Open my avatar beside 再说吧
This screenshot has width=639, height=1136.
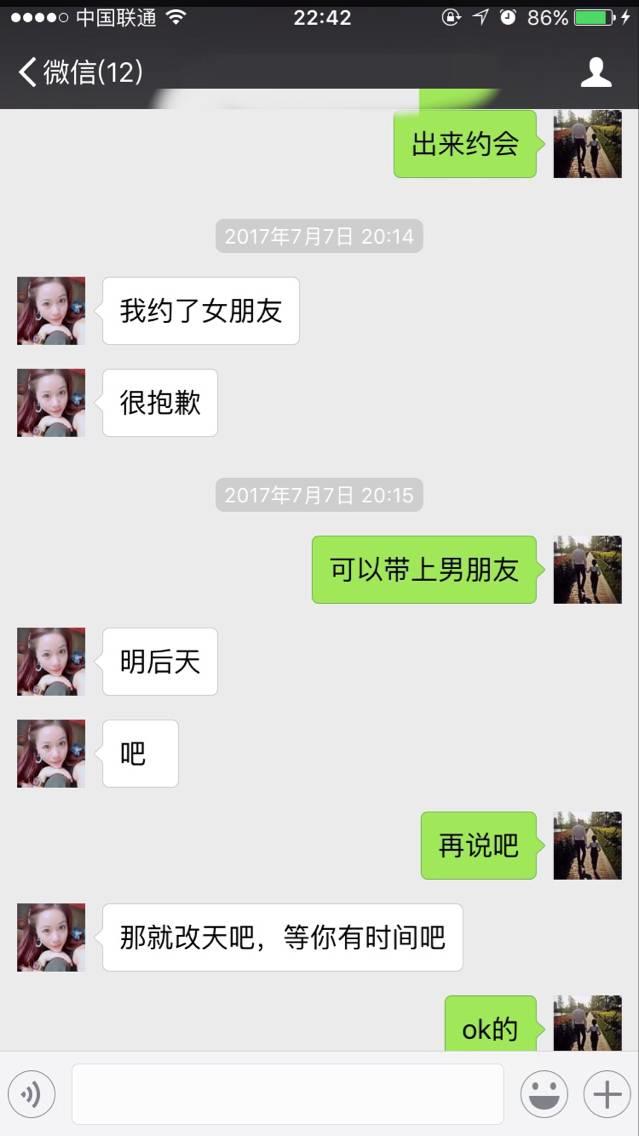click(587, 846)
